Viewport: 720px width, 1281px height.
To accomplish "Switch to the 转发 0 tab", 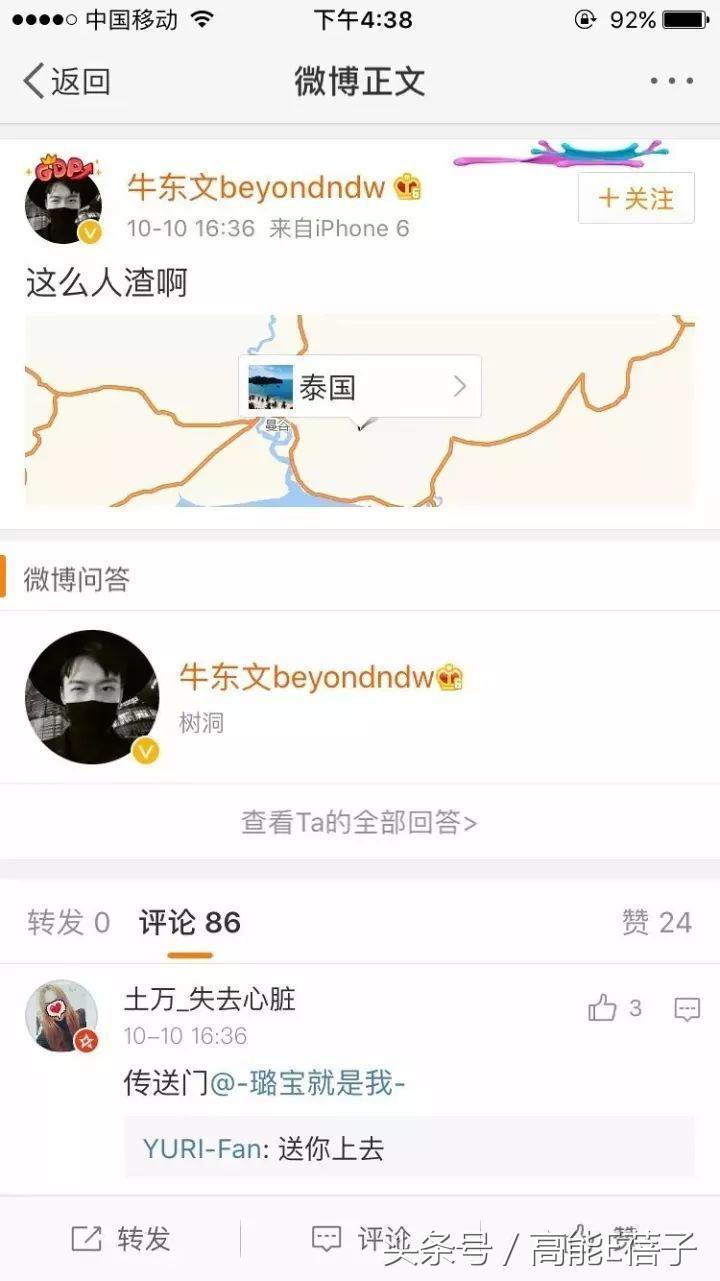I will [x=68, y=922].
